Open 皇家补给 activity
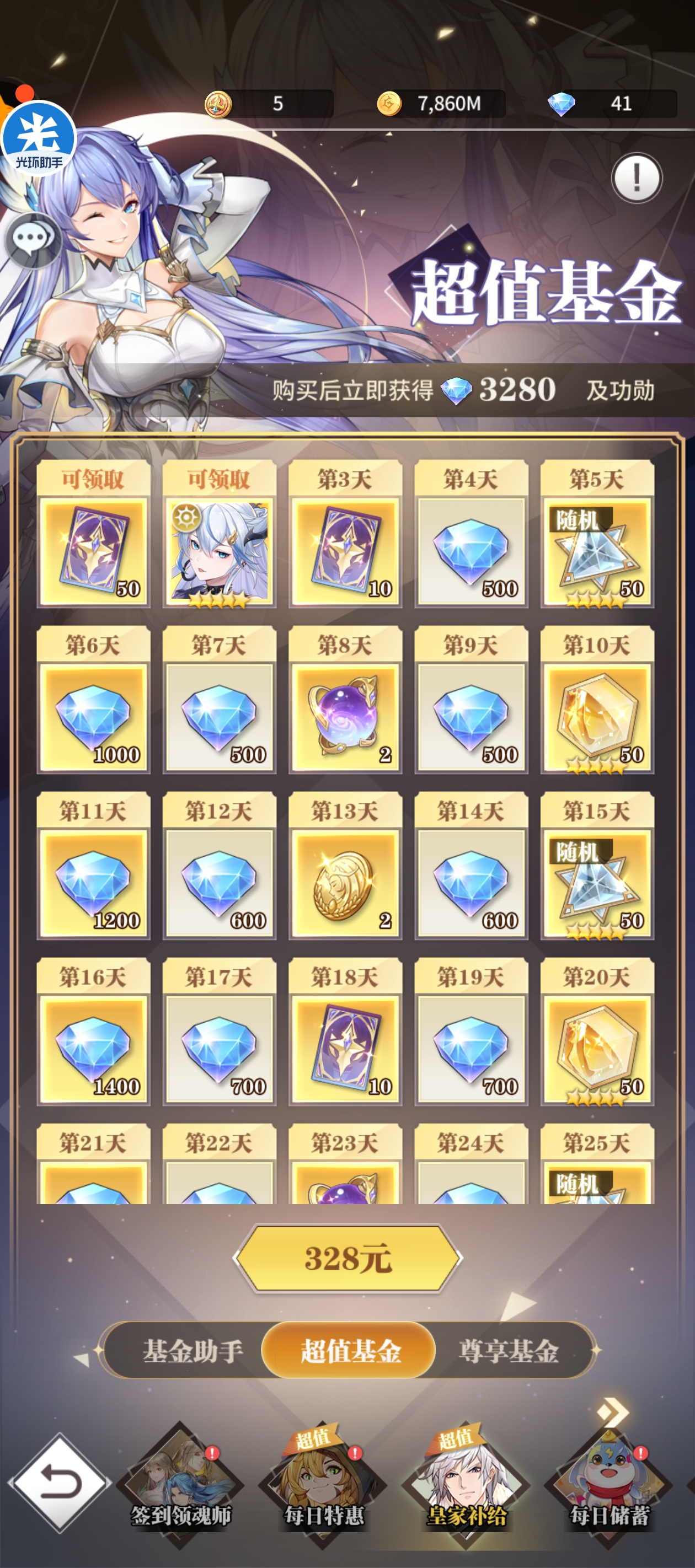Screen dimensions: 695x1568 coord(466,1485)
